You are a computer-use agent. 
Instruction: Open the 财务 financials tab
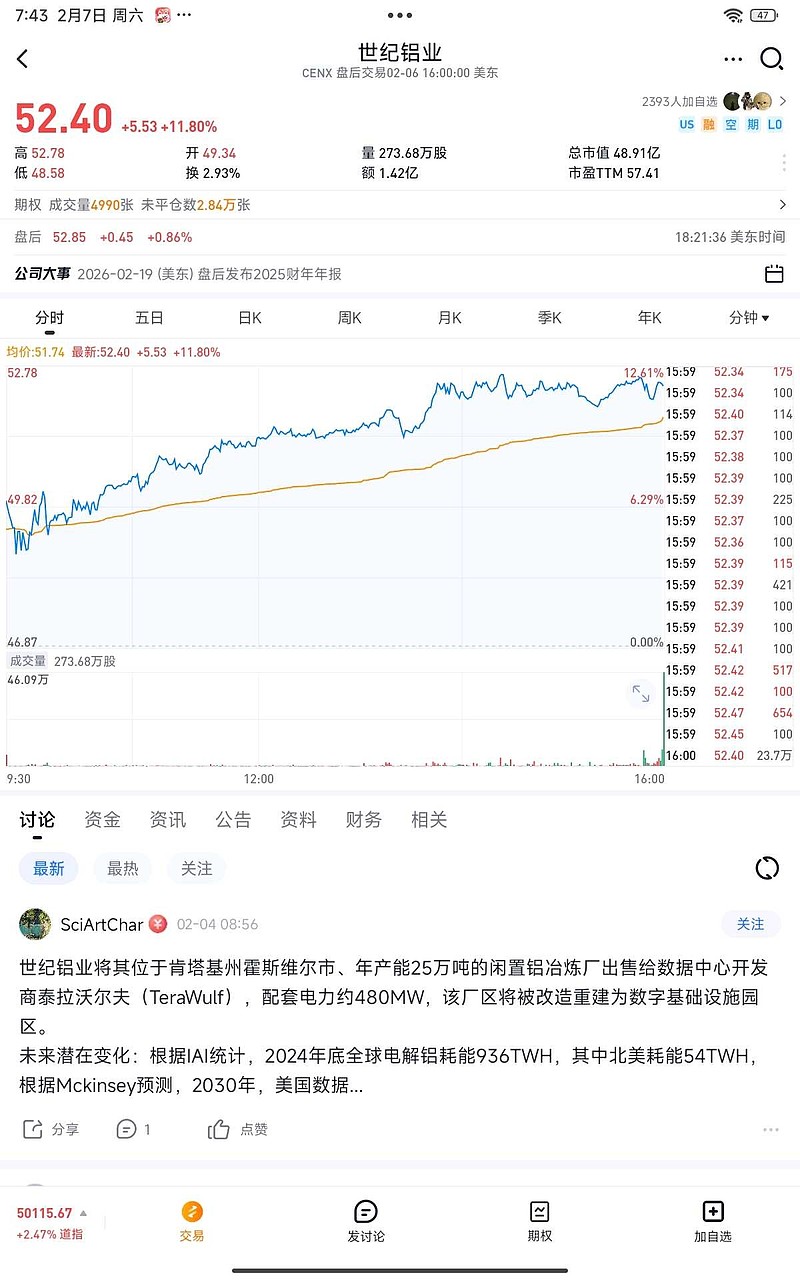pyautogui.click(x=362, y=819)
